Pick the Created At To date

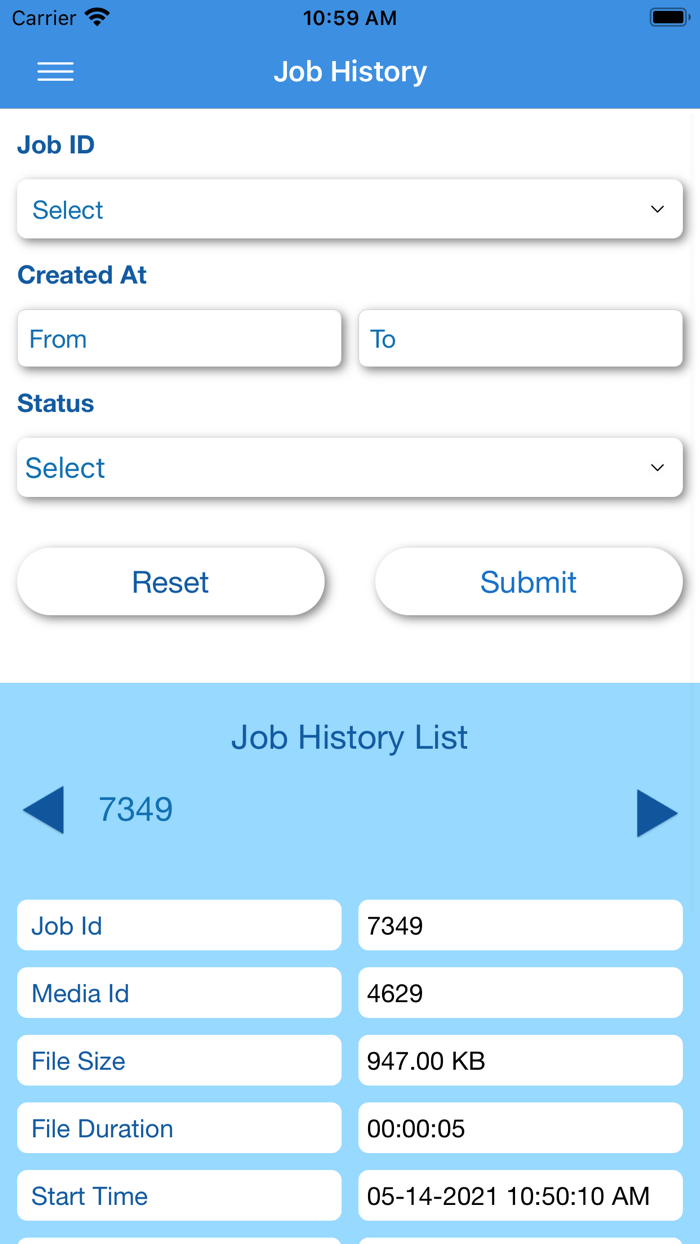[520, 339]
